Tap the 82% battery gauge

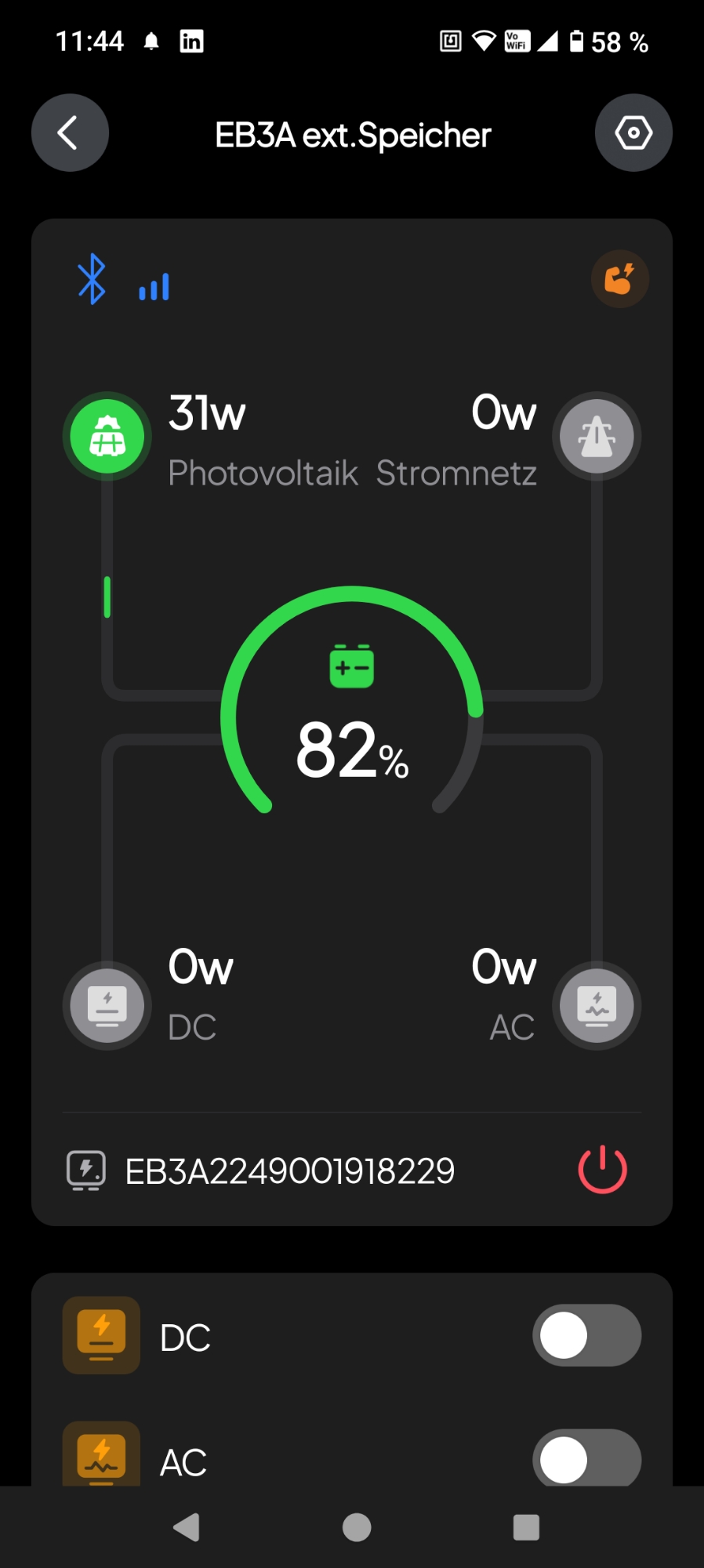click(x=352, y=702)
